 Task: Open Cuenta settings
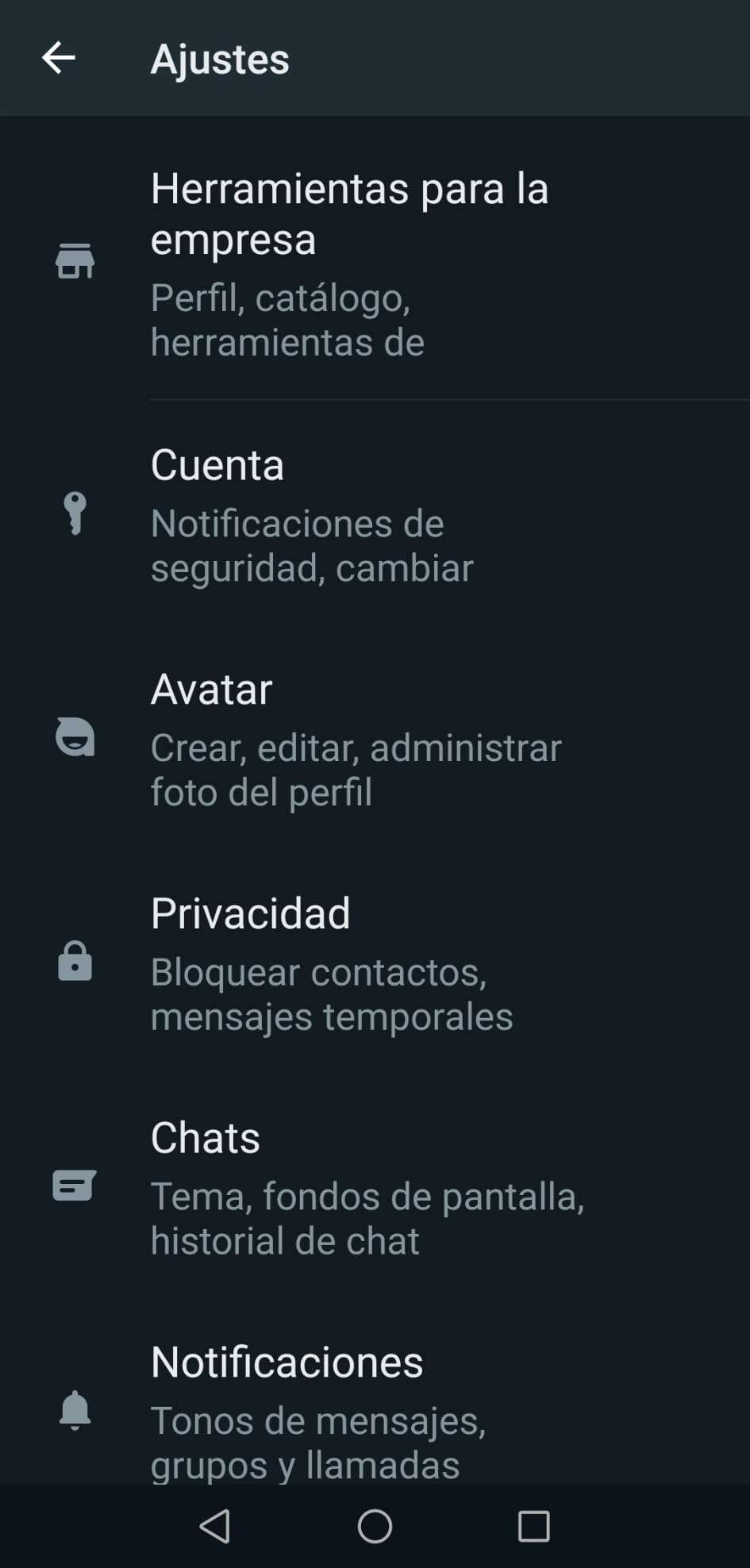[375, 513]
